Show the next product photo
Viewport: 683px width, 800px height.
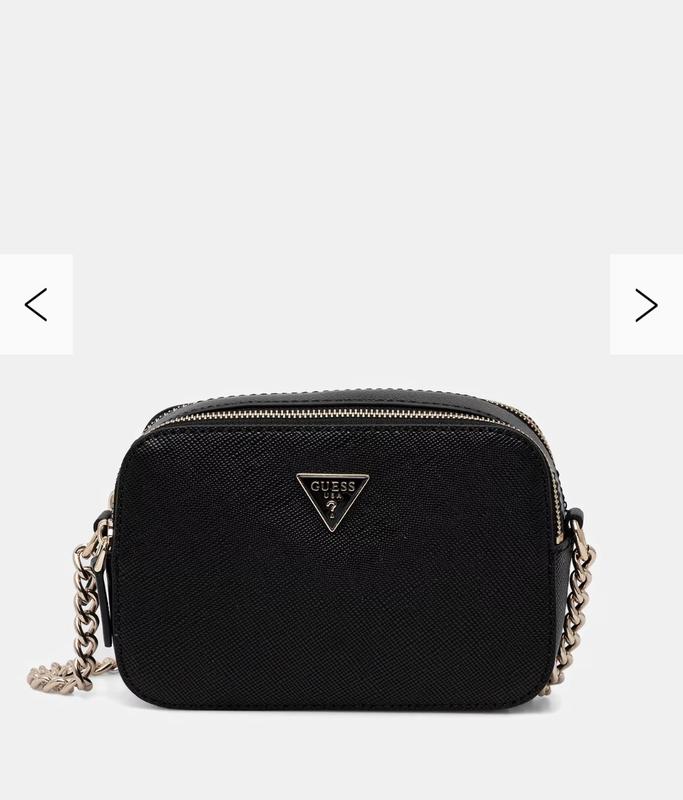(x=646, y=304)
